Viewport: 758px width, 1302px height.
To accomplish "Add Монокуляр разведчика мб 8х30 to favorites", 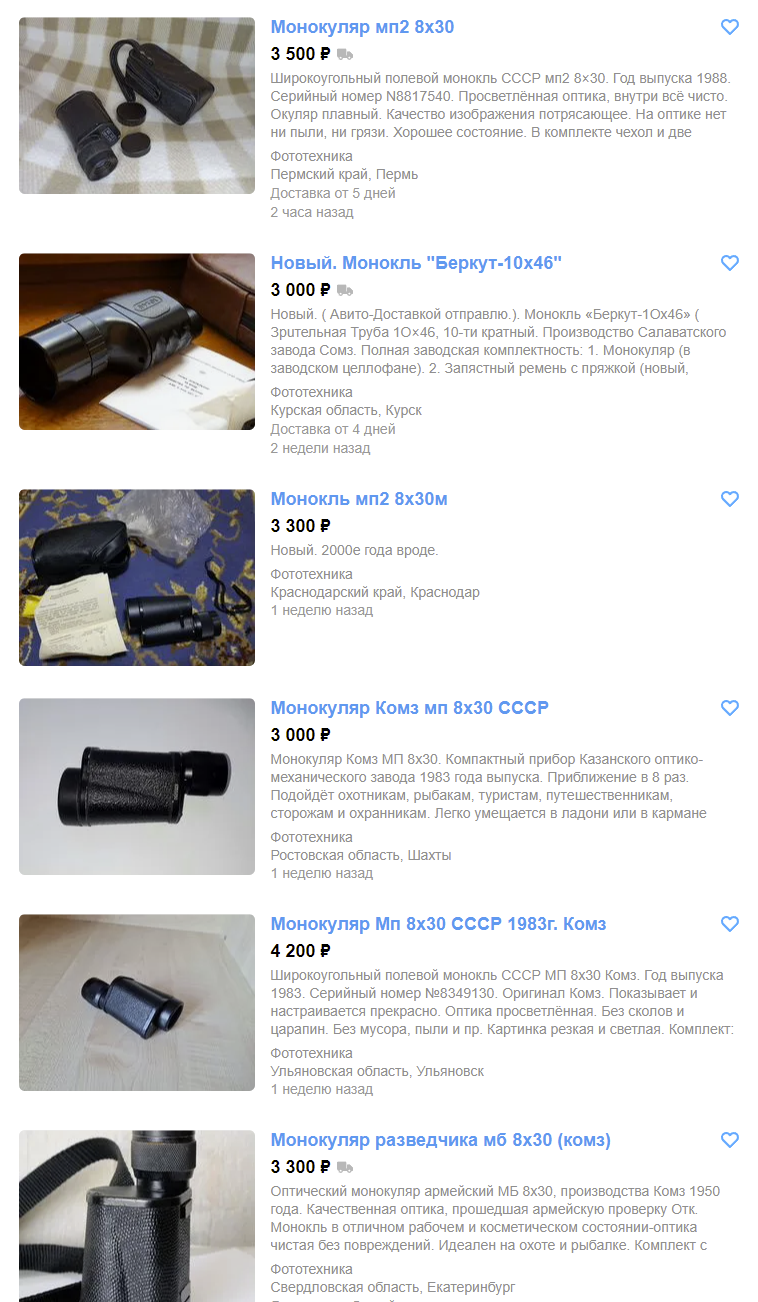I will click(x=730, y=1140).
